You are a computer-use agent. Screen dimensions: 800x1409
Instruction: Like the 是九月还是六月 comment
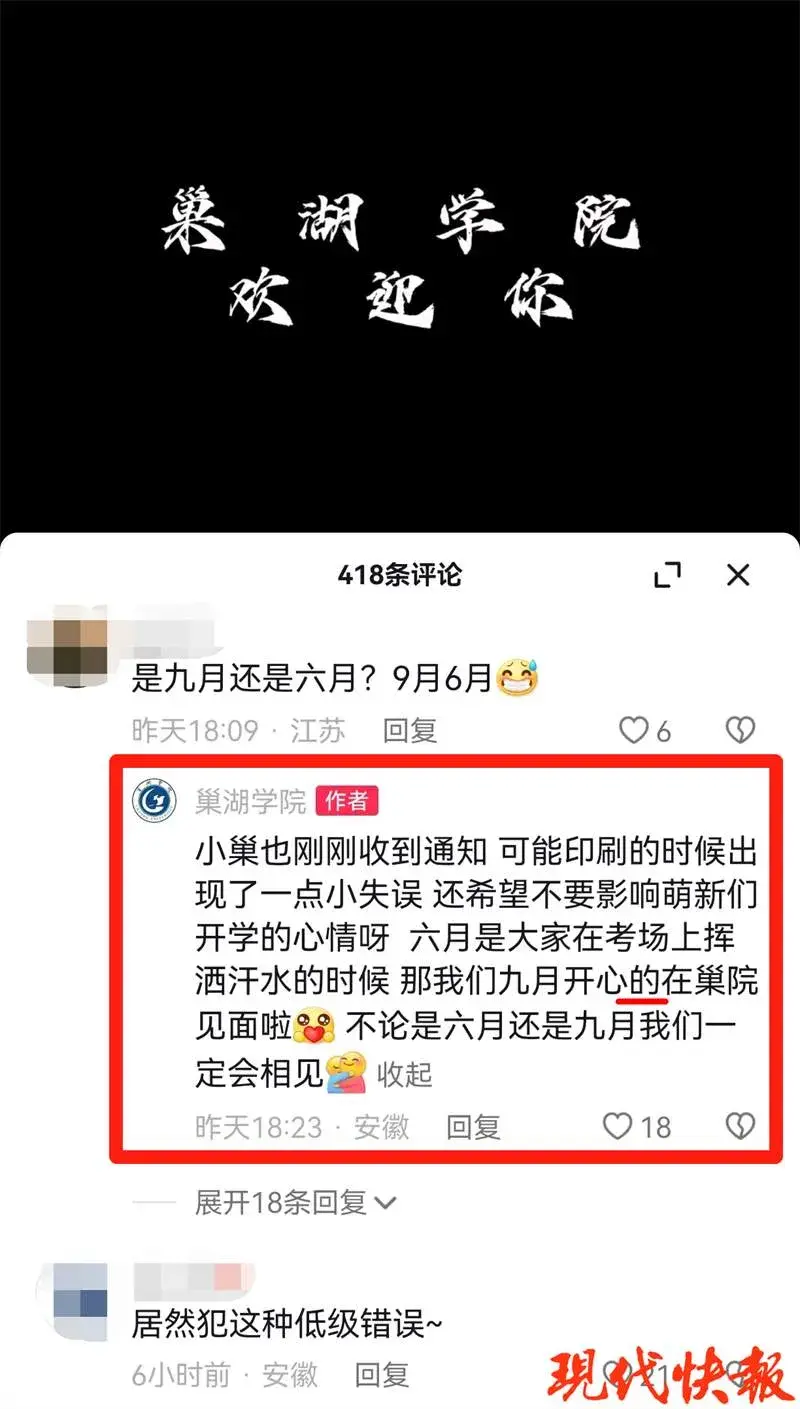coord(634,731)
